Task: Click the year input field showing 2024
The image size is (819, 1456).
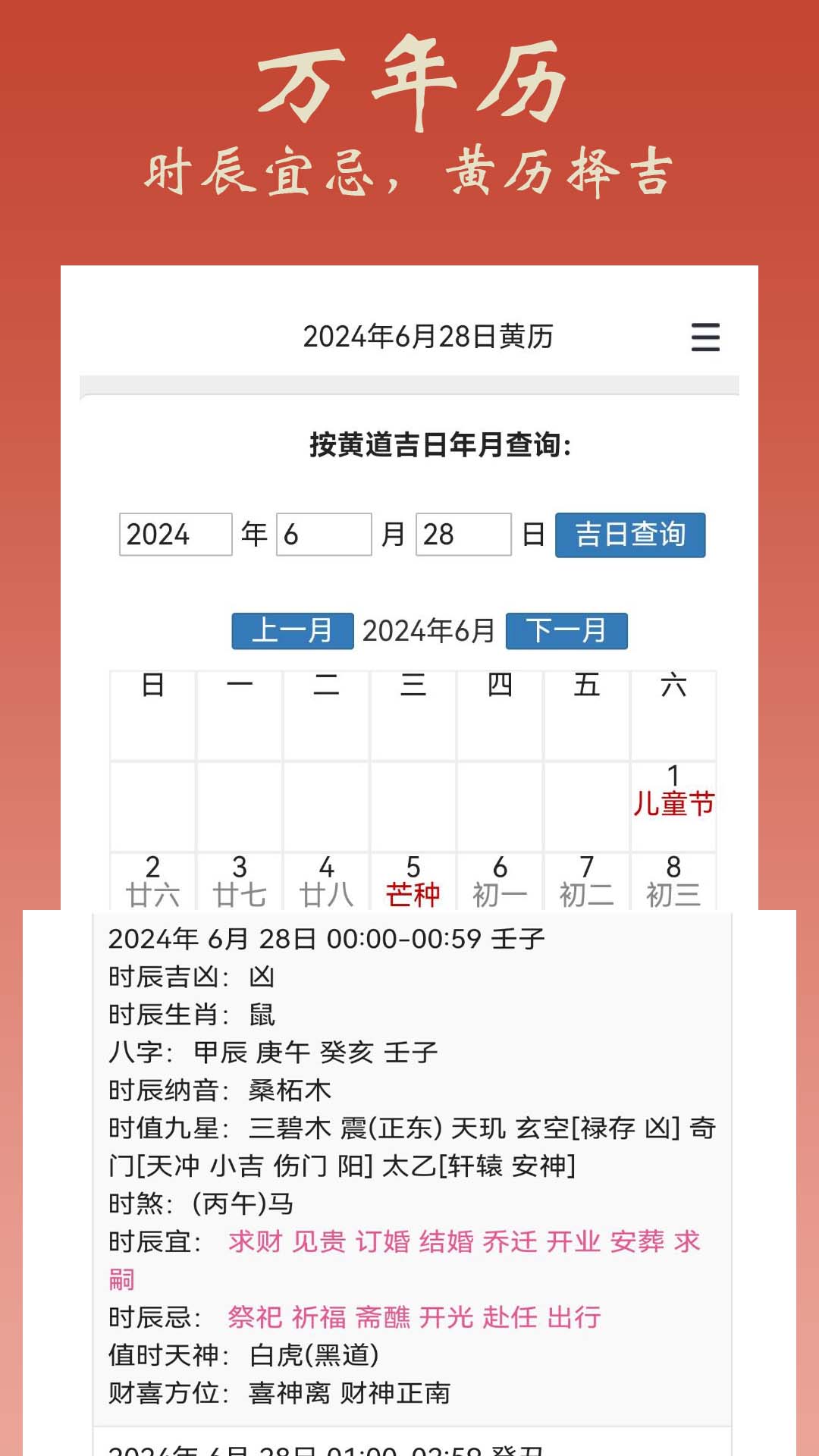Action: point(176,535)
